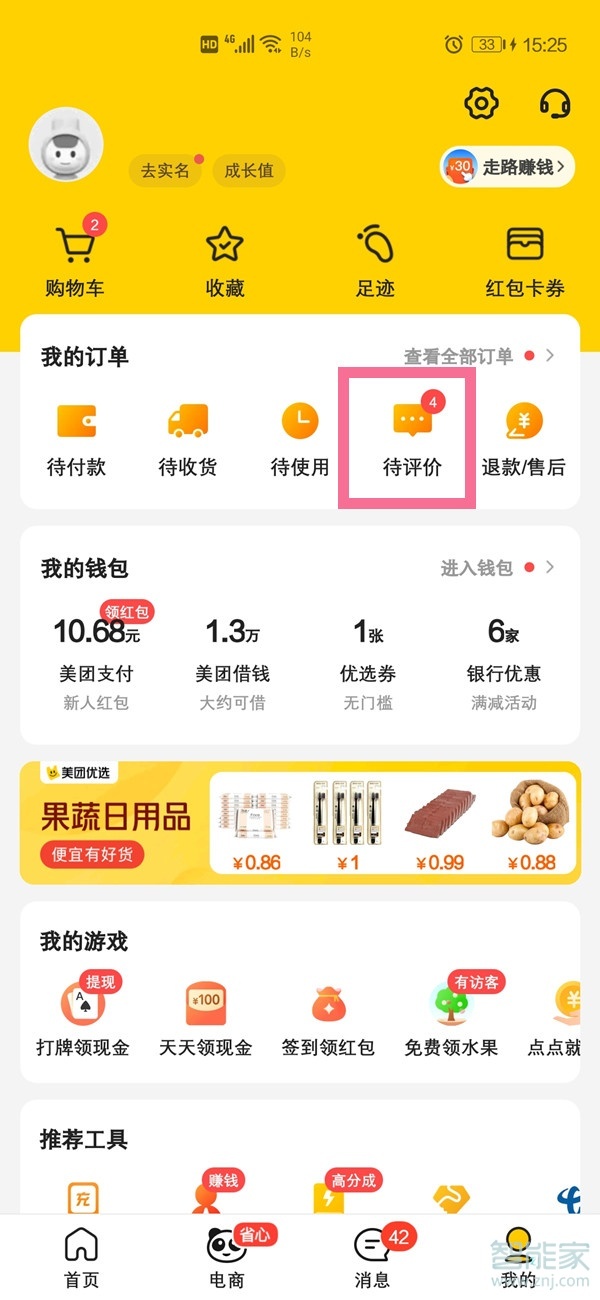Open 待评价 orders awaiting review
The width and height of the screenshot is (600, 1300).
[x=412, y=439]
